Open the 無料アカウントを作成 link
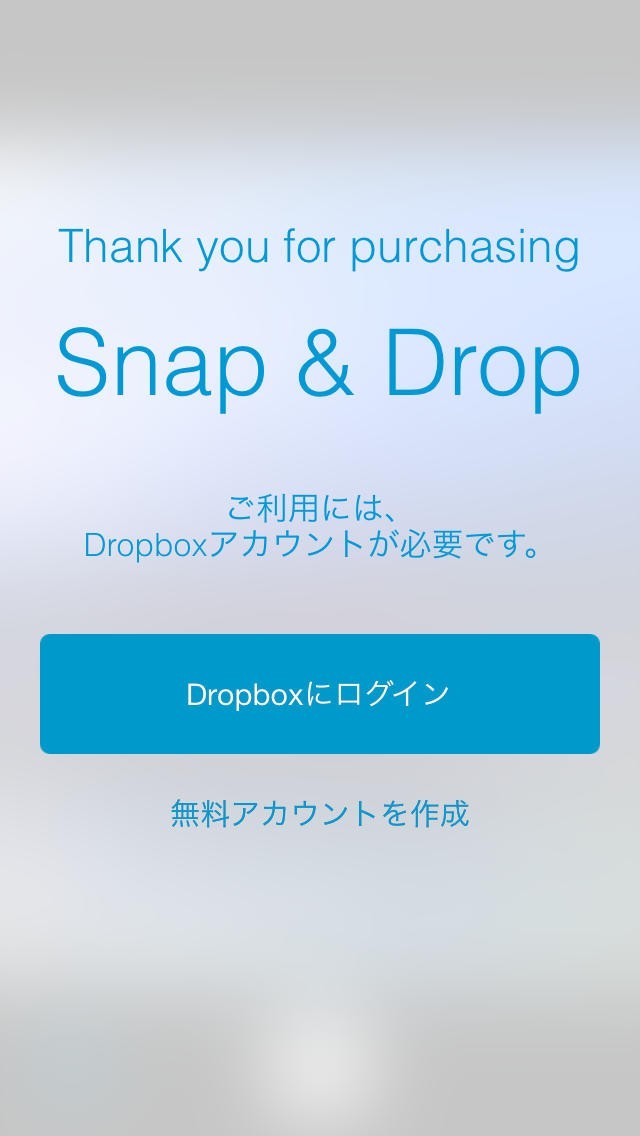Viewport: 640px width, 1136px height. click(320, 813)
